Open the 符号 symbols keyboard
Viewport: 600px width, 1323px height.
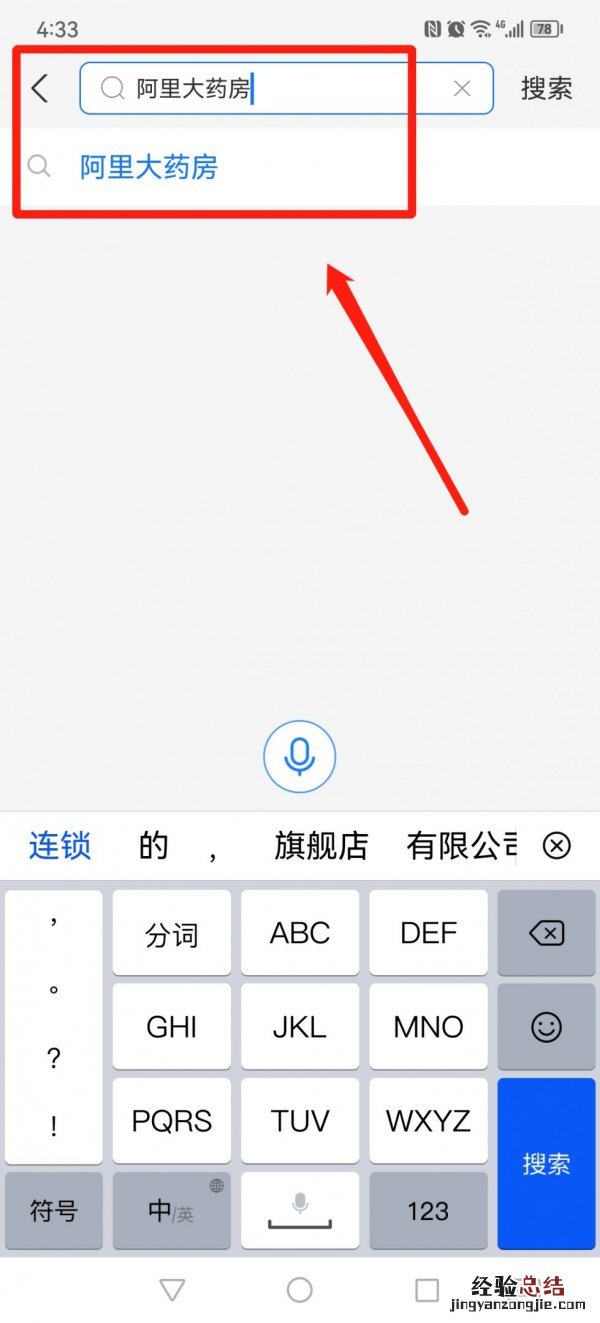[54, 1211]
